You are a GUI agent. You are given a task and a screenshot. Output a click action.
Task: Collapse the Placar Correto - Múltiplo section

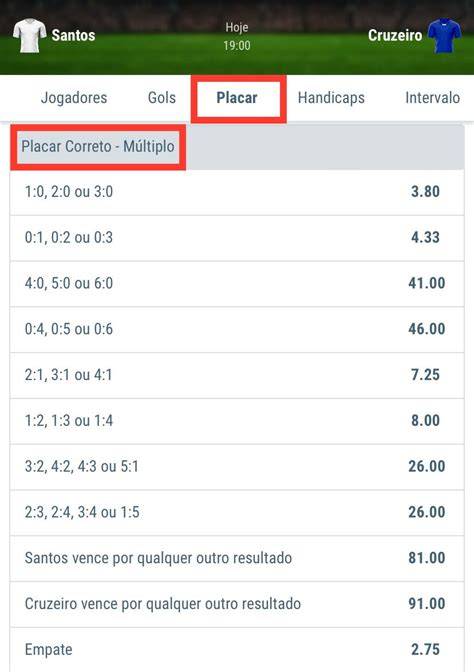pyautogui.click(x=237, y=147)
